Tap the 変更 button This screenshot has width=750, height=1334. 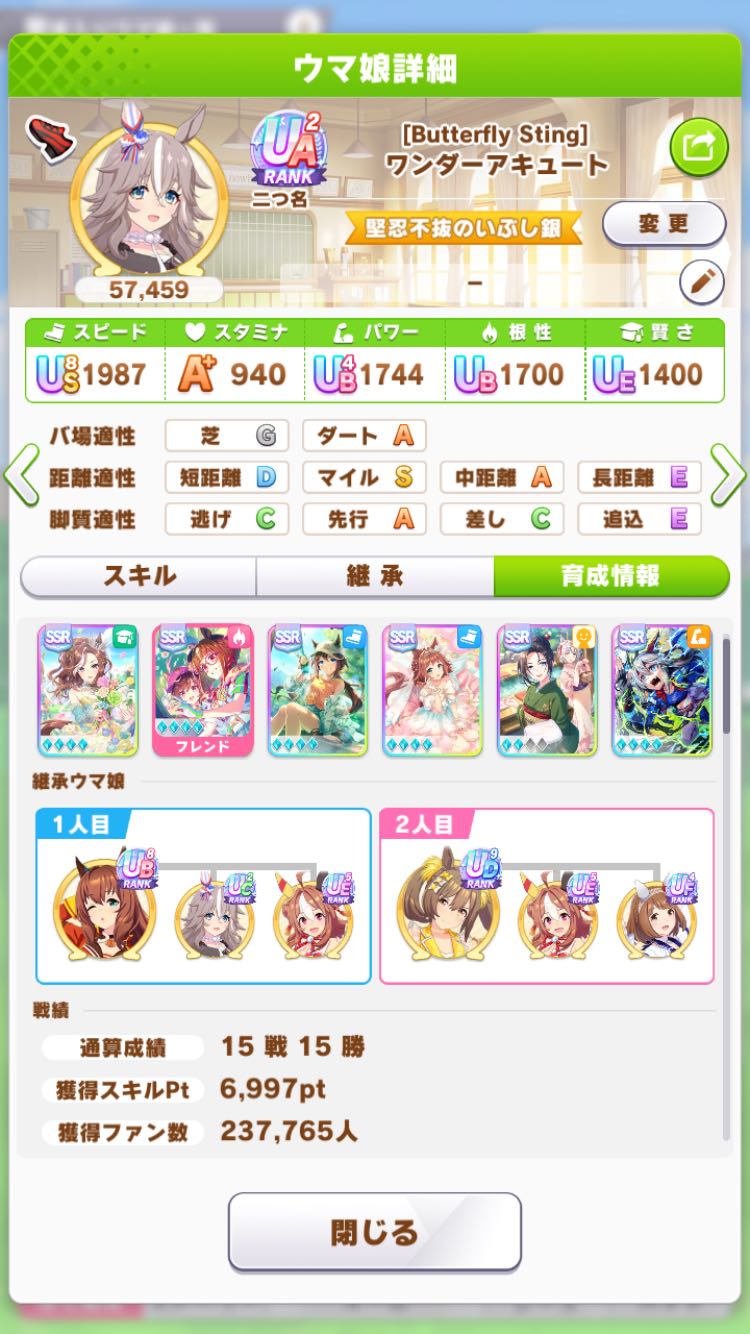(663, 224)
